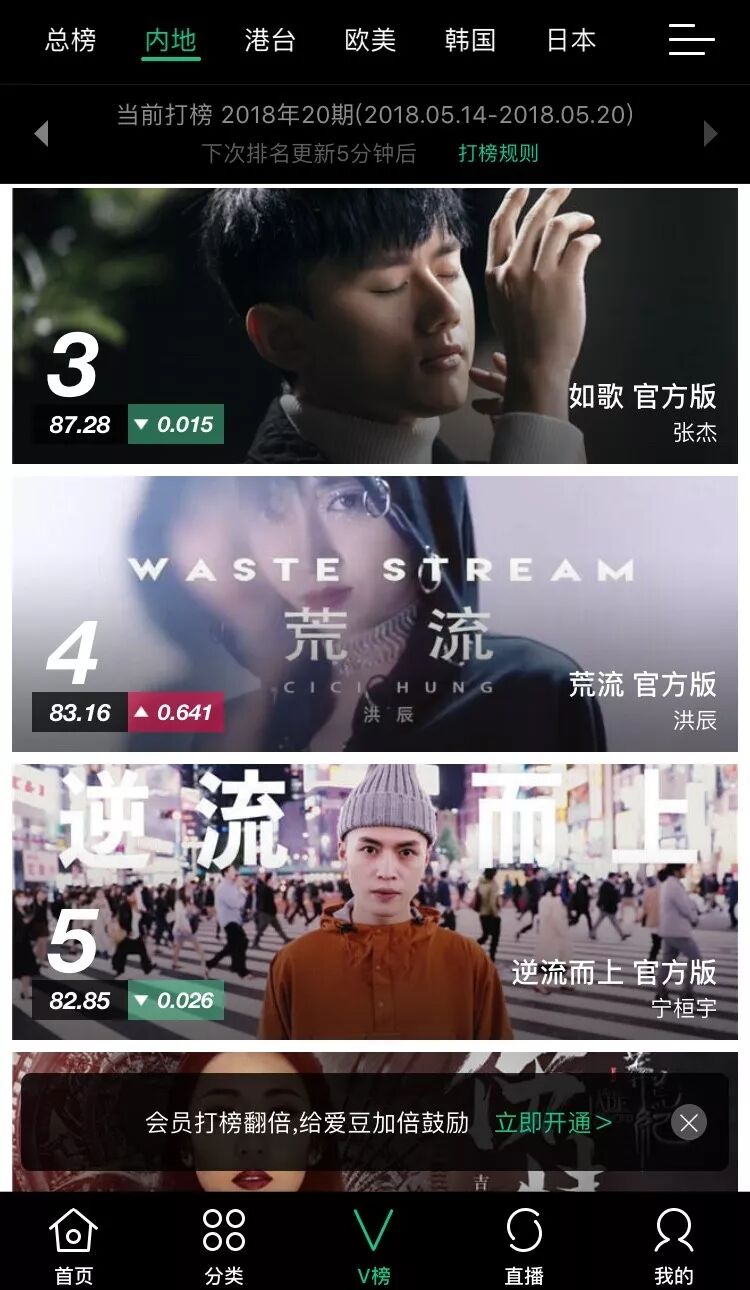Viewport: 750px width, 1290px height.
Task: Open the 打榜规则 link
Action: [x=498, y=153]
